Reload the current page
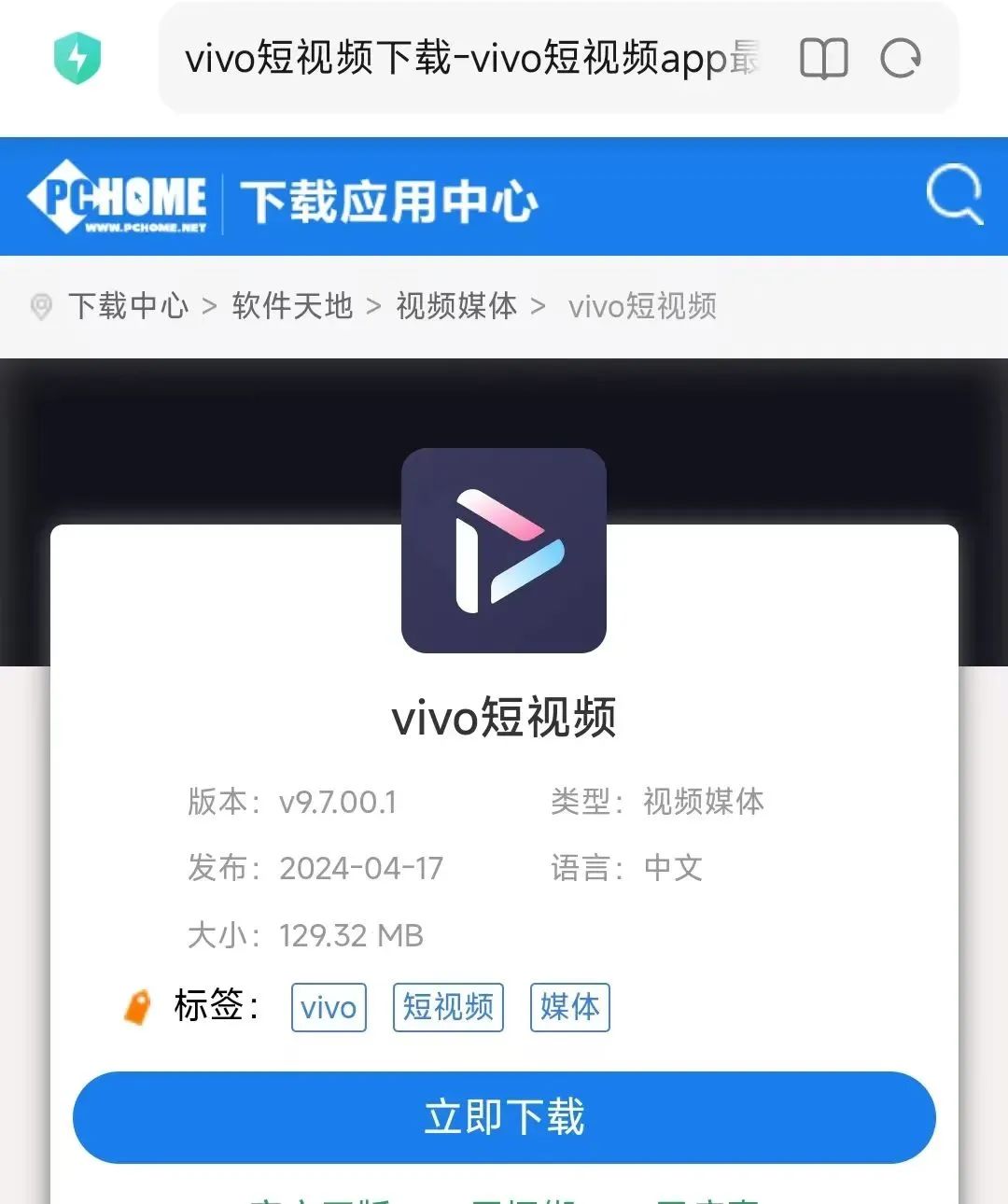 (901, 59)
